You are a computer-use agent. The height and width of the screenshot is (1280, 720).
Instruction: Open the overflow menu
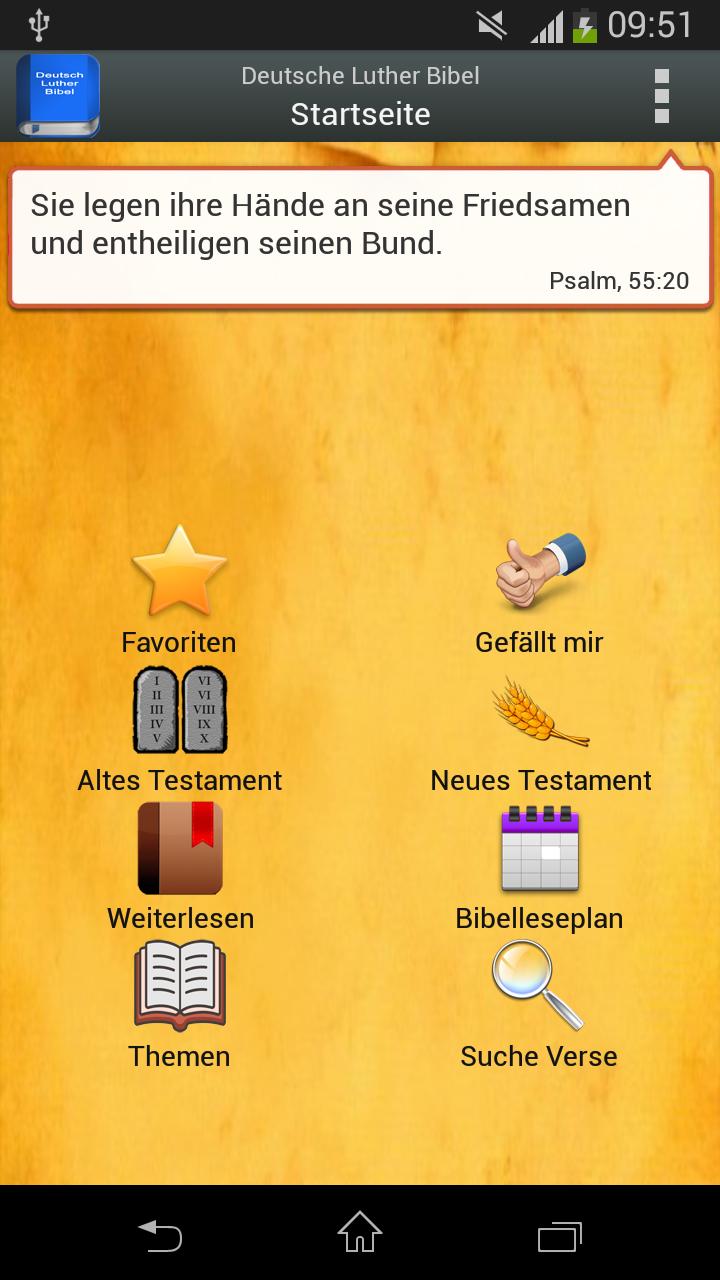tap(661, 96)
